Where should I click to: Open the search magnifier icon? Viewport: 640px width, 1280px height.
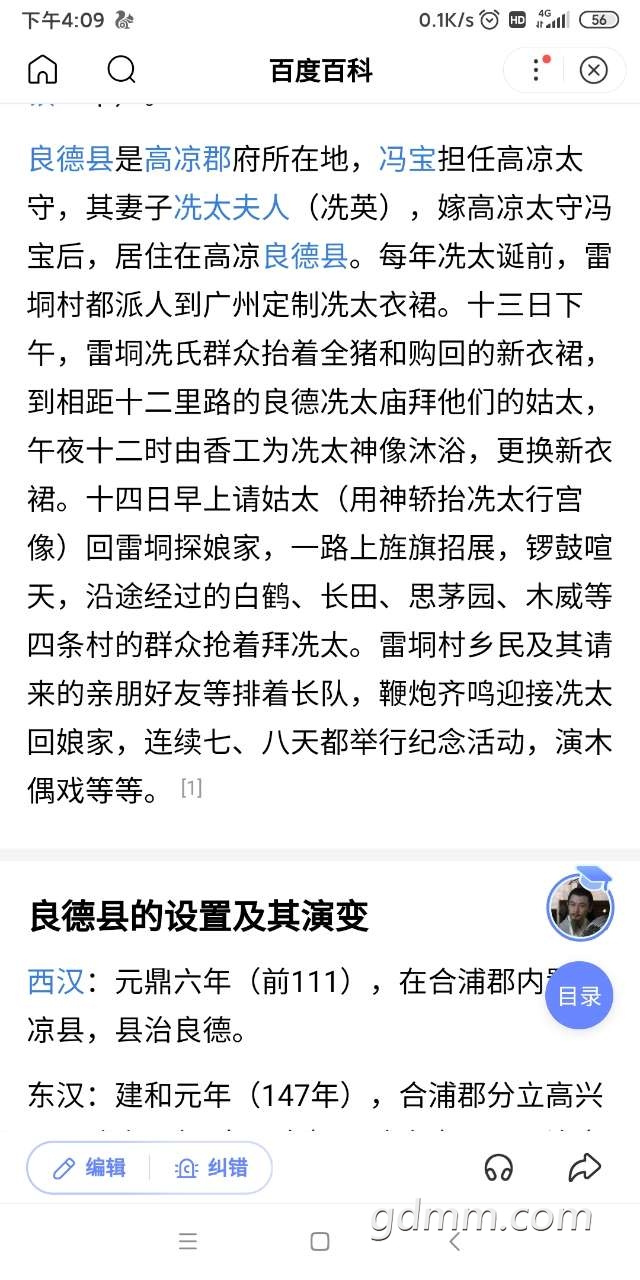point(121,70)
